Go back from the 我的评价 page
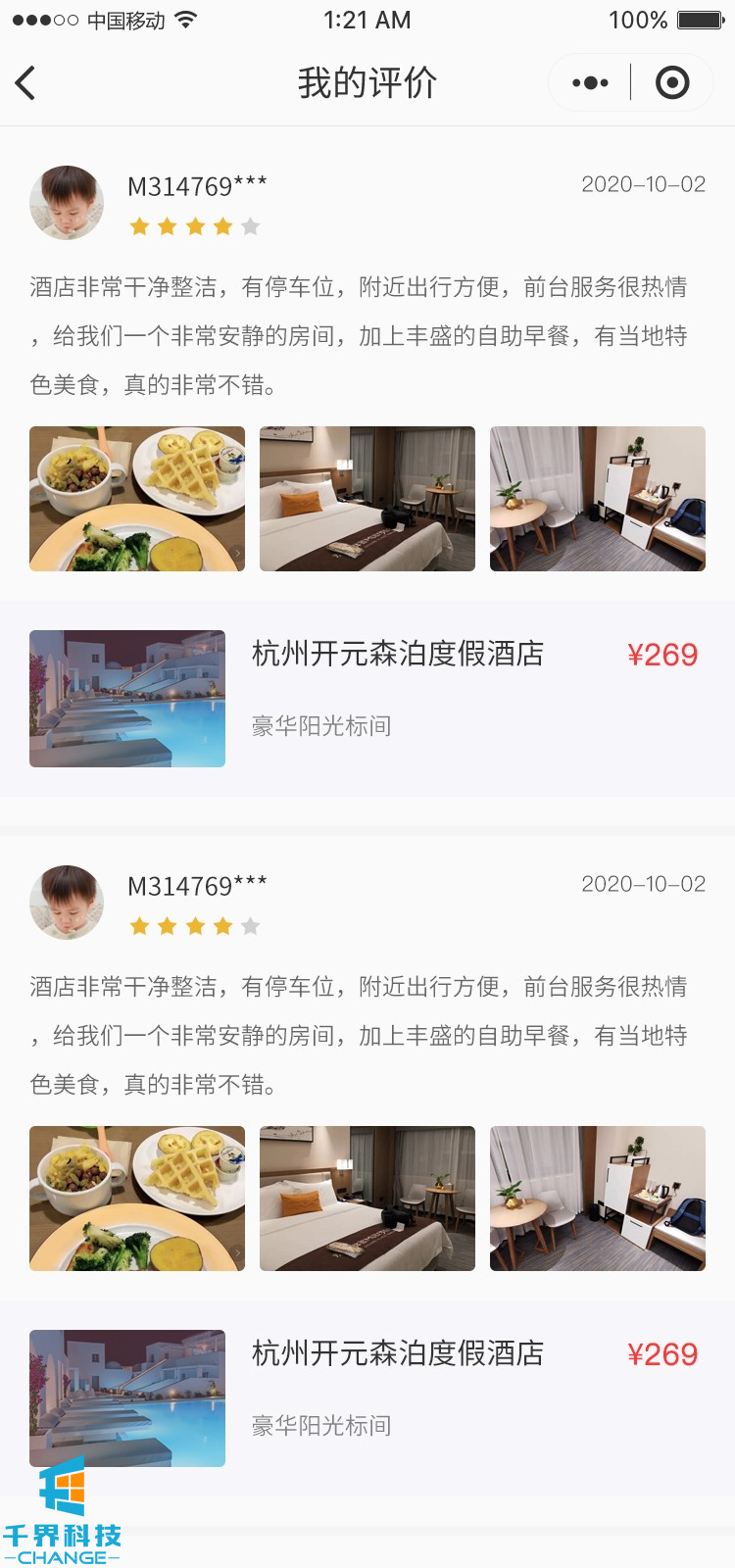This screenshot has width=735, height=1568. click(x=26, y=83)
